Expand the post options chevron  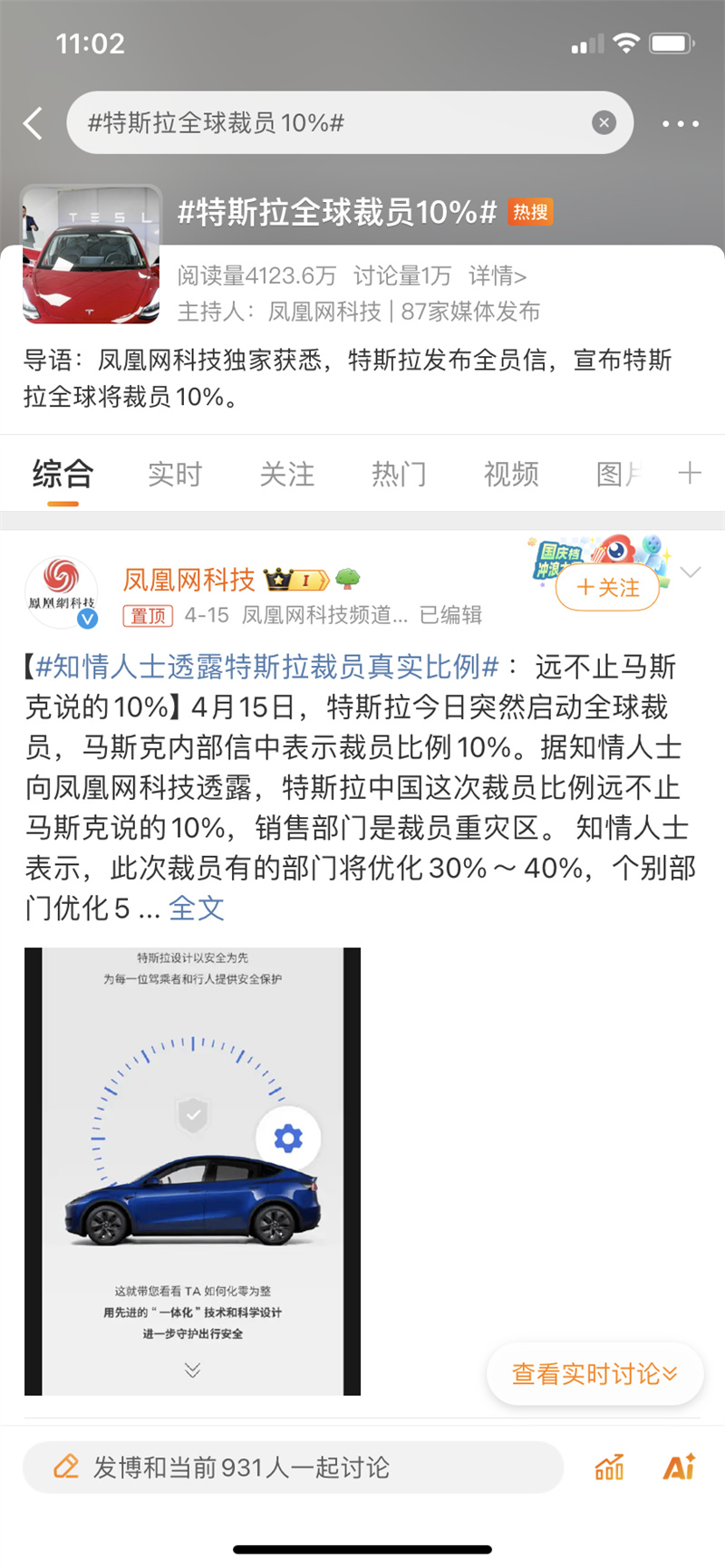pos(691,572)
